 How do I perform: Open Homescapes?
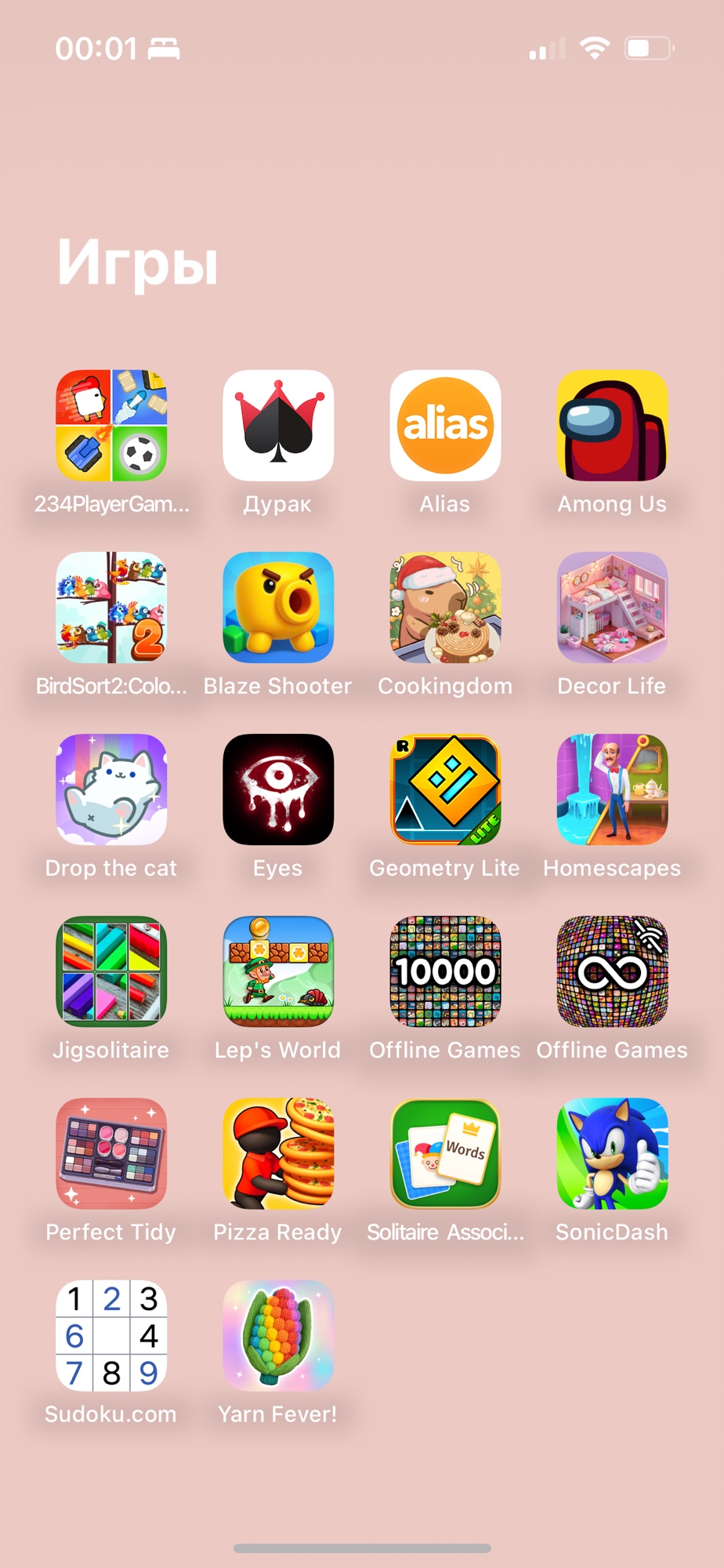pos(612,789)
